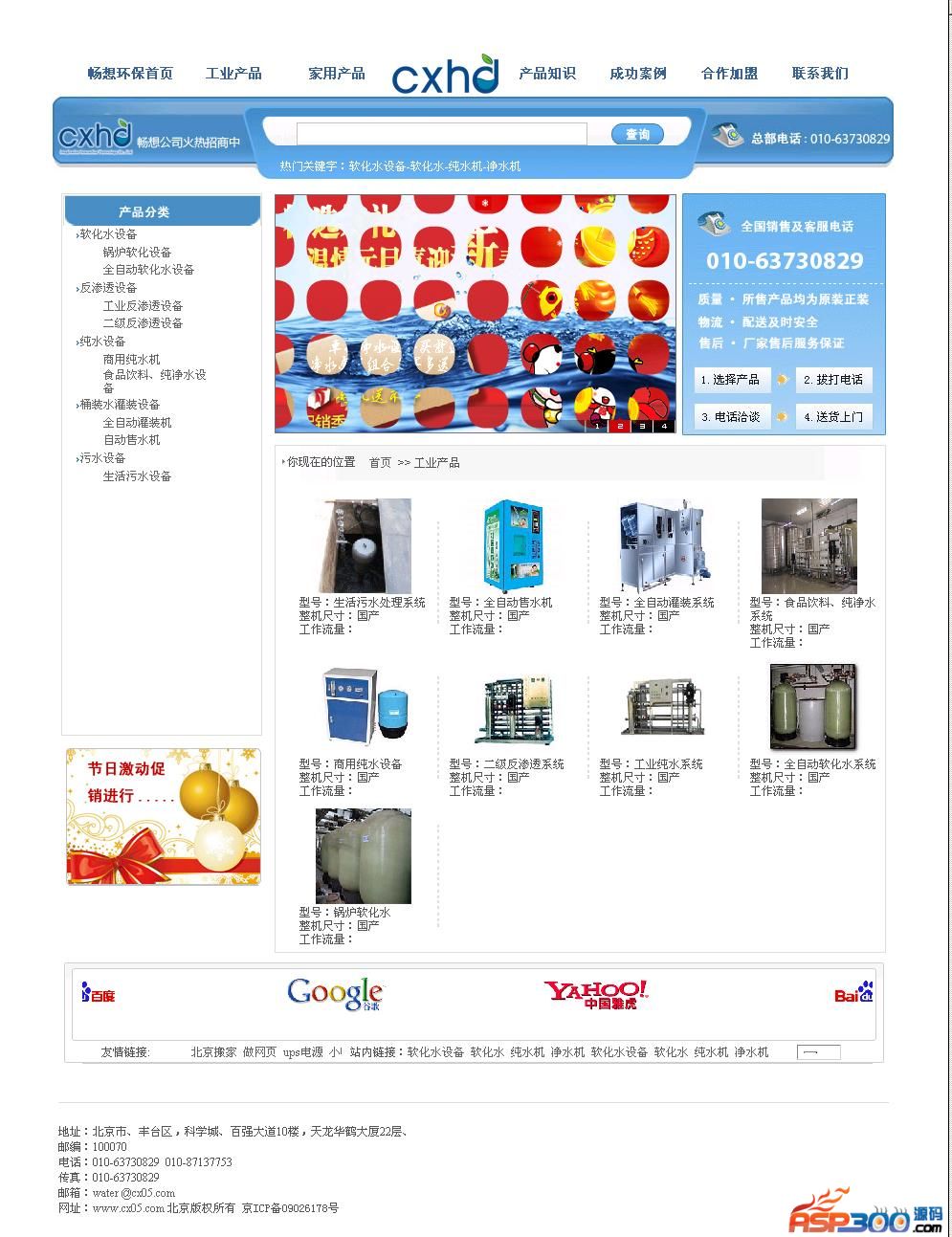Jump to banner slide 4

click(664, 426)
